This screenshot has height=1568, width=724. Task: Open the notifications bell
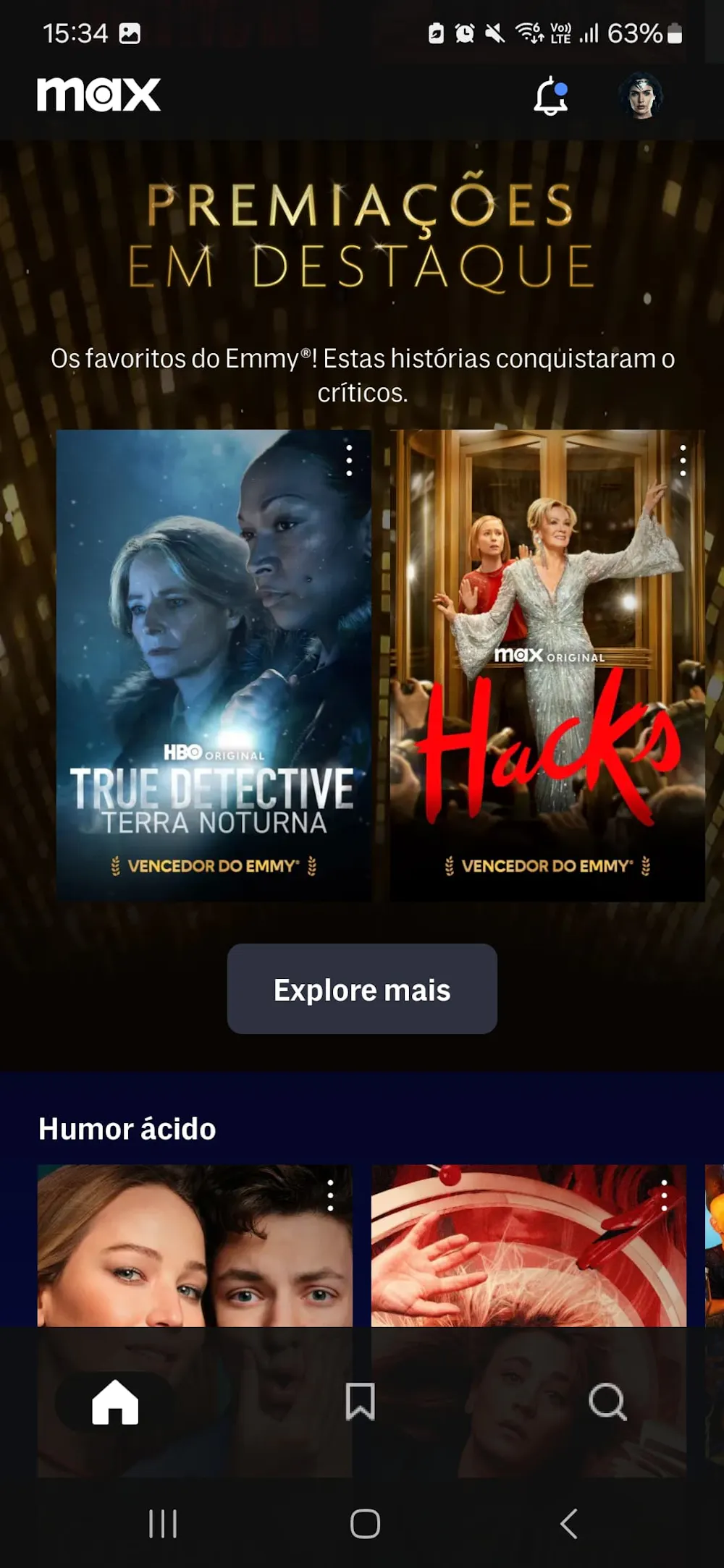pos(550,96)
